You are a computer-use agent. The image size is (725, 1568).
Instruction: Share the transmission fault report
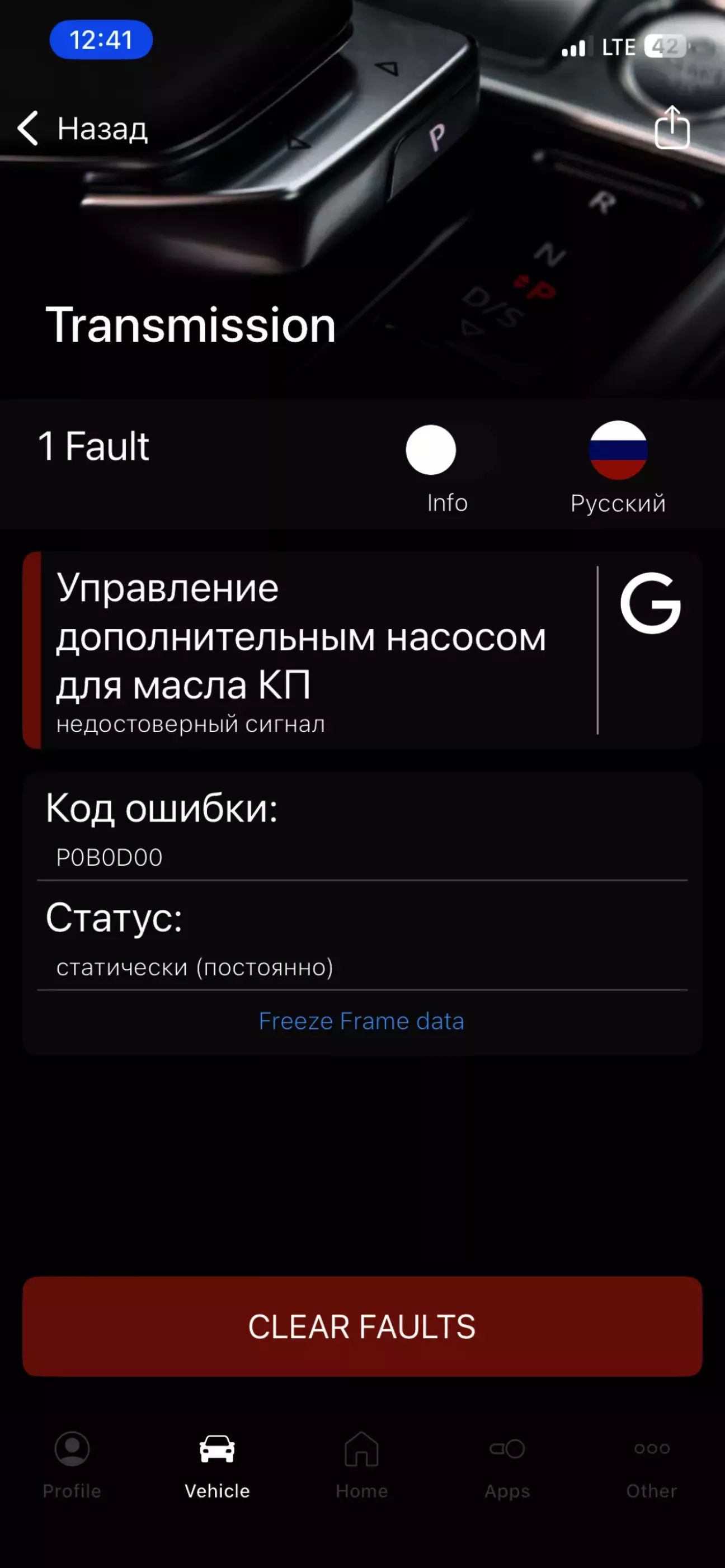[x=671, y=127]
